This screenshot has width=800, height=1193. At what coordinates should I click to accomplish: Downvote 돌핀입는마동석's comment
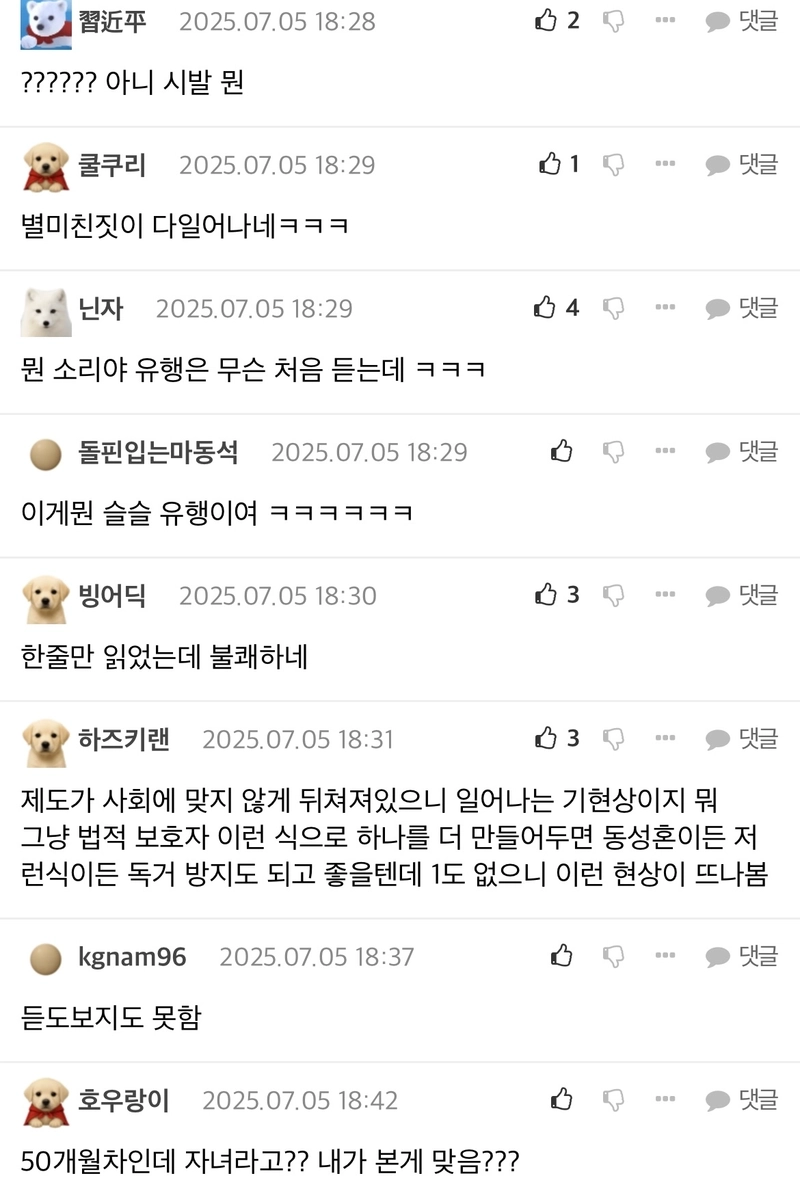pos(614,452)
